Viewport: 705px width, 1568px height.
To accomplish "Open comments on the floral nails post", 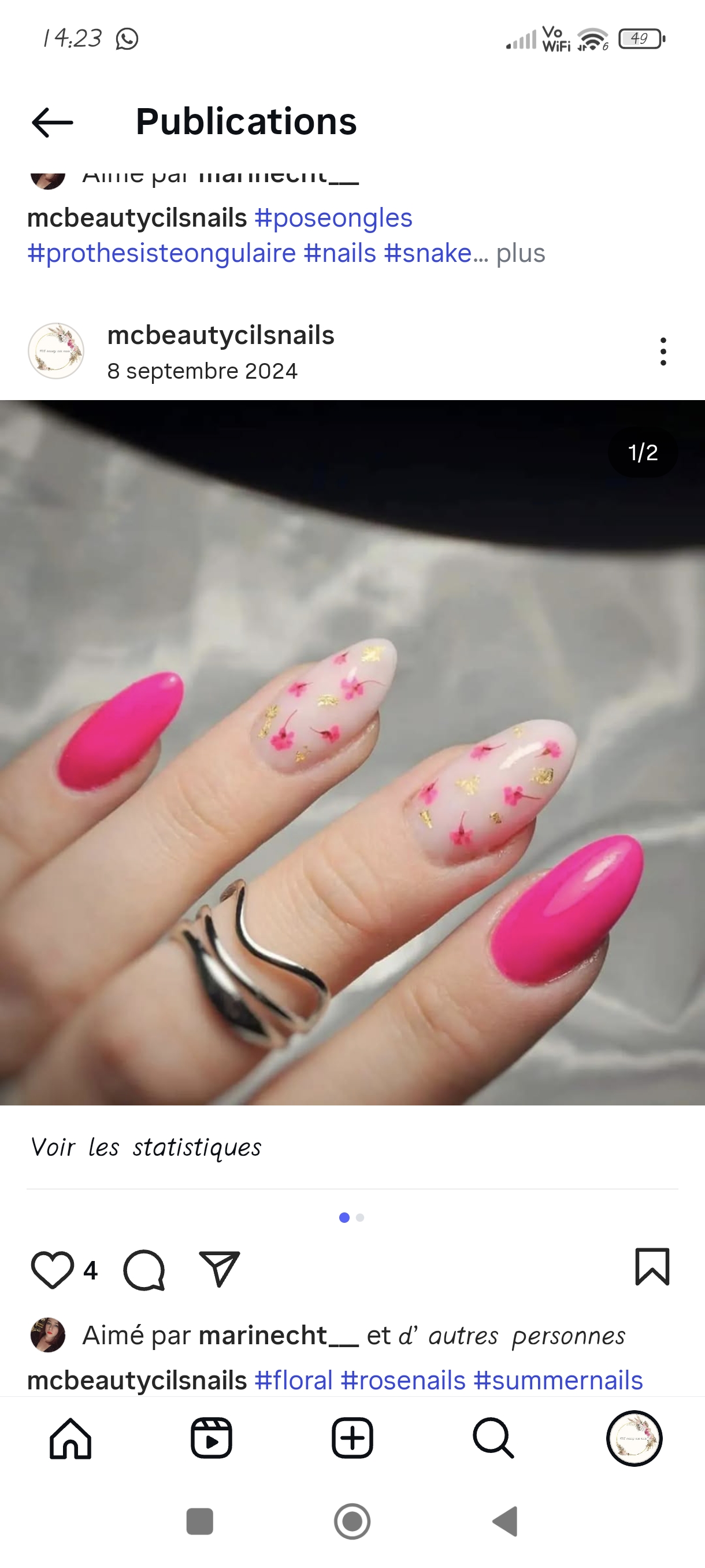I will point(144,1270).
